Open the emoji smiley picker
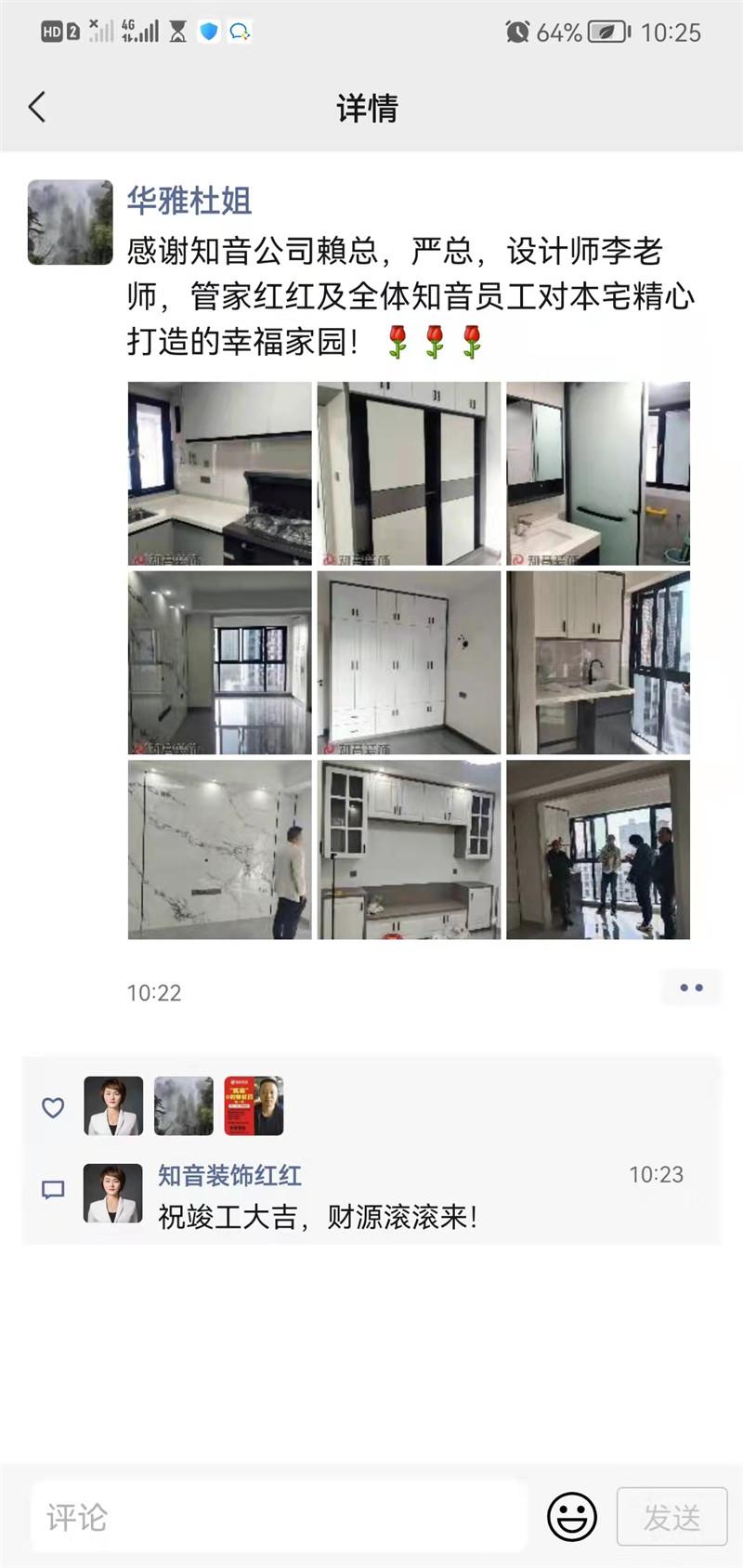 pos(572,1518)
